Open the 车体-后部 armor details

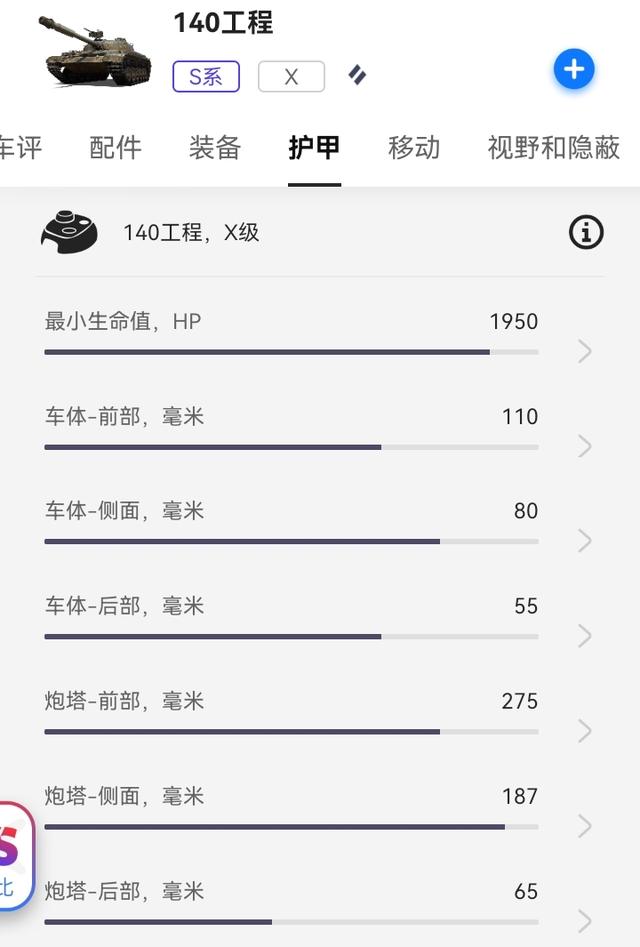[x=585, y=636]
